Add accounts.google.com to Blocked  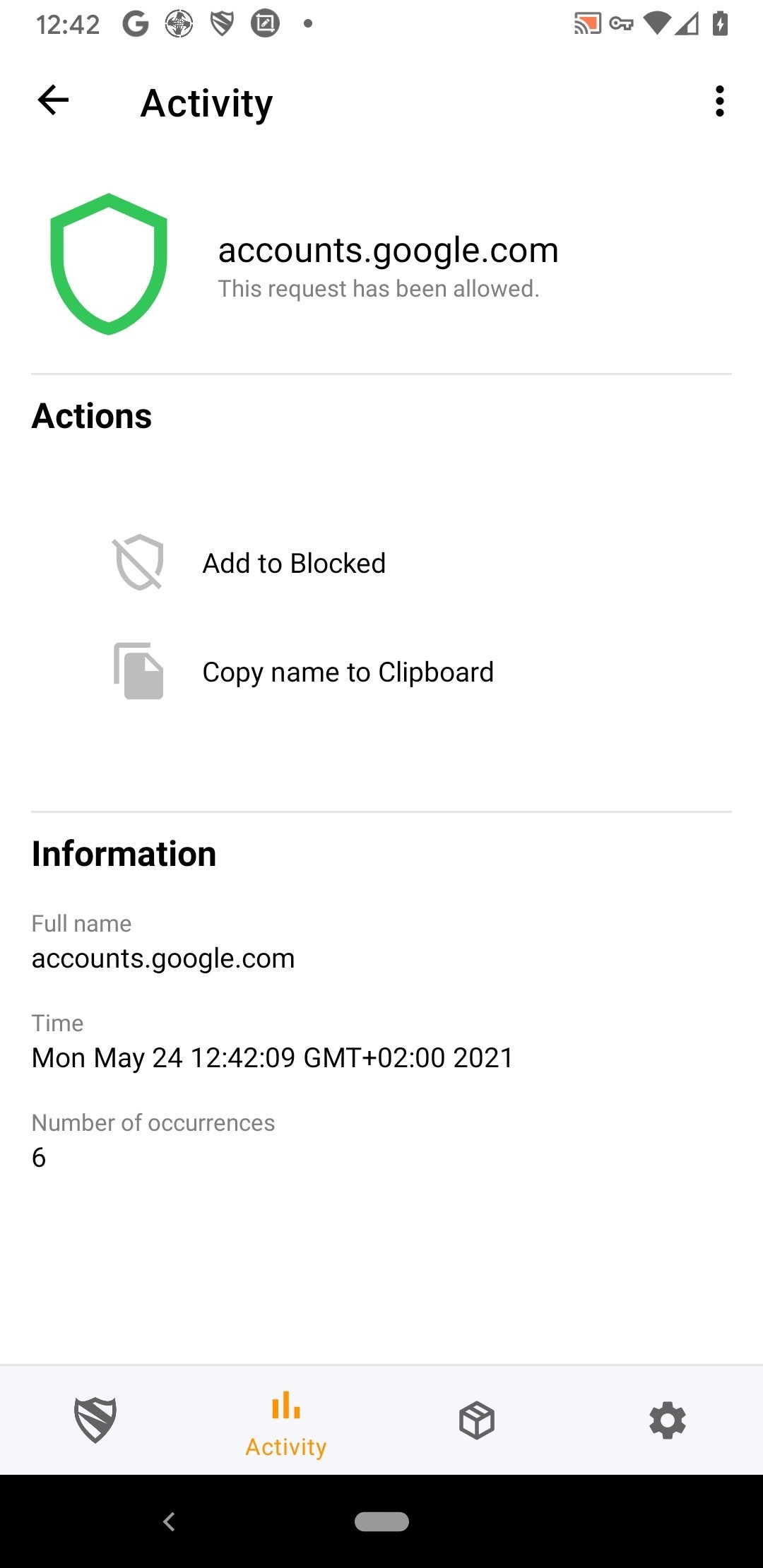click(x=381, y=563)
